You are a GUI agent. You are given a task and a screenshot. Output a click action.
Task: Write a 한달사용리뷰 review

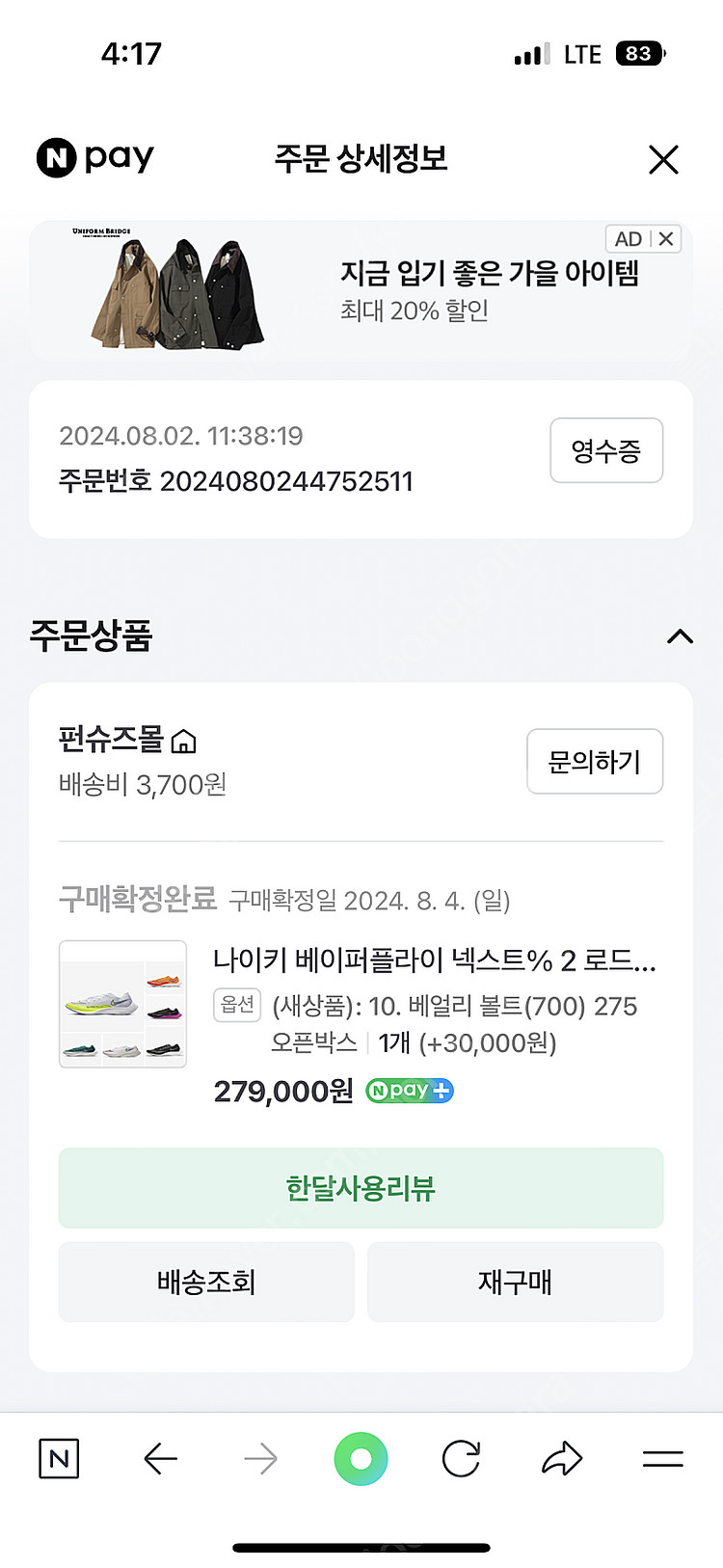click(x=361, y=1188)
